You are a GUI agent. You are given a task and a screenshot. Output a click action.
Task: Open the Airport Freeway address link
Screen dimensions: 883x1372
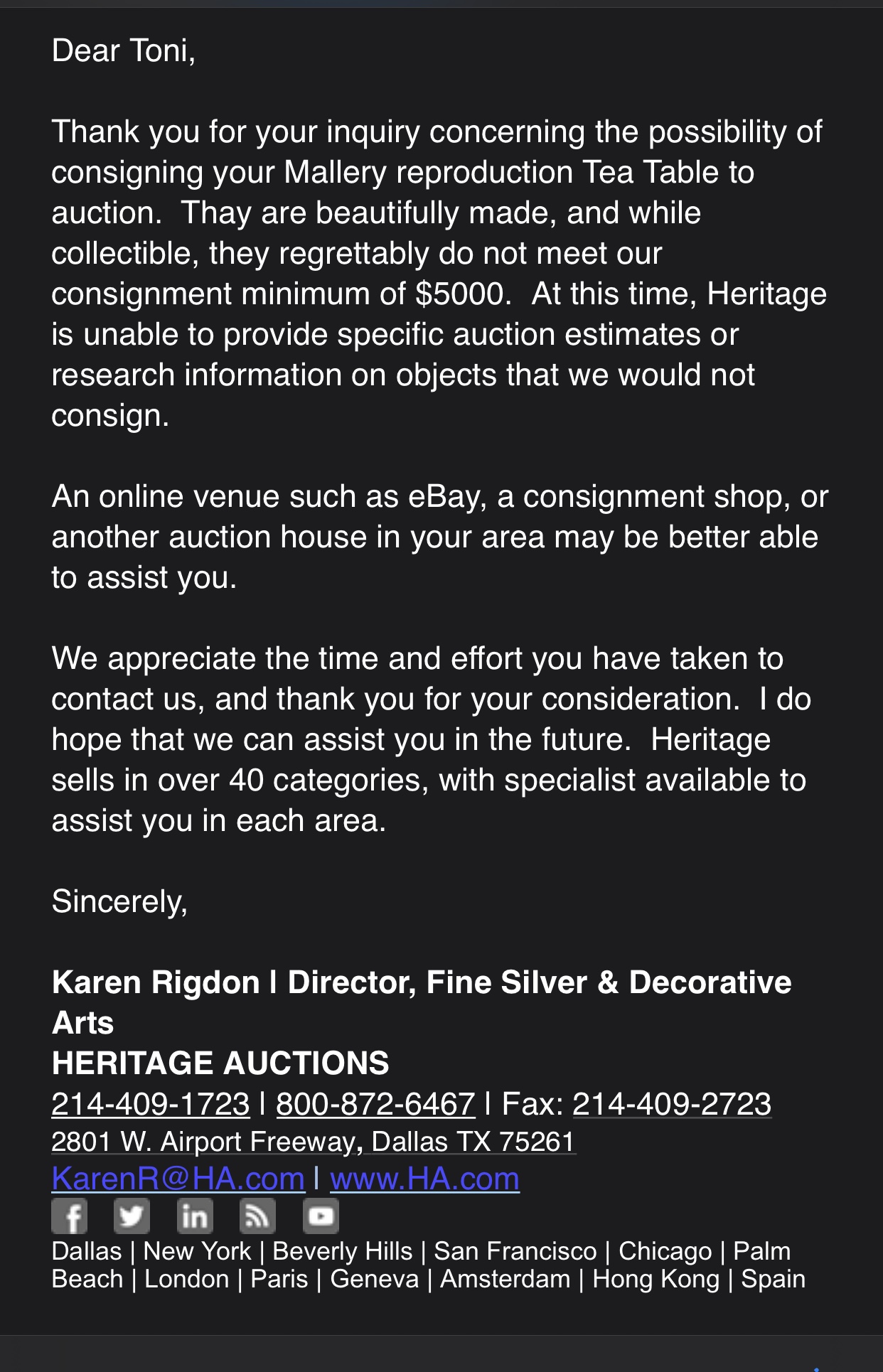(x=313, y=1142)
